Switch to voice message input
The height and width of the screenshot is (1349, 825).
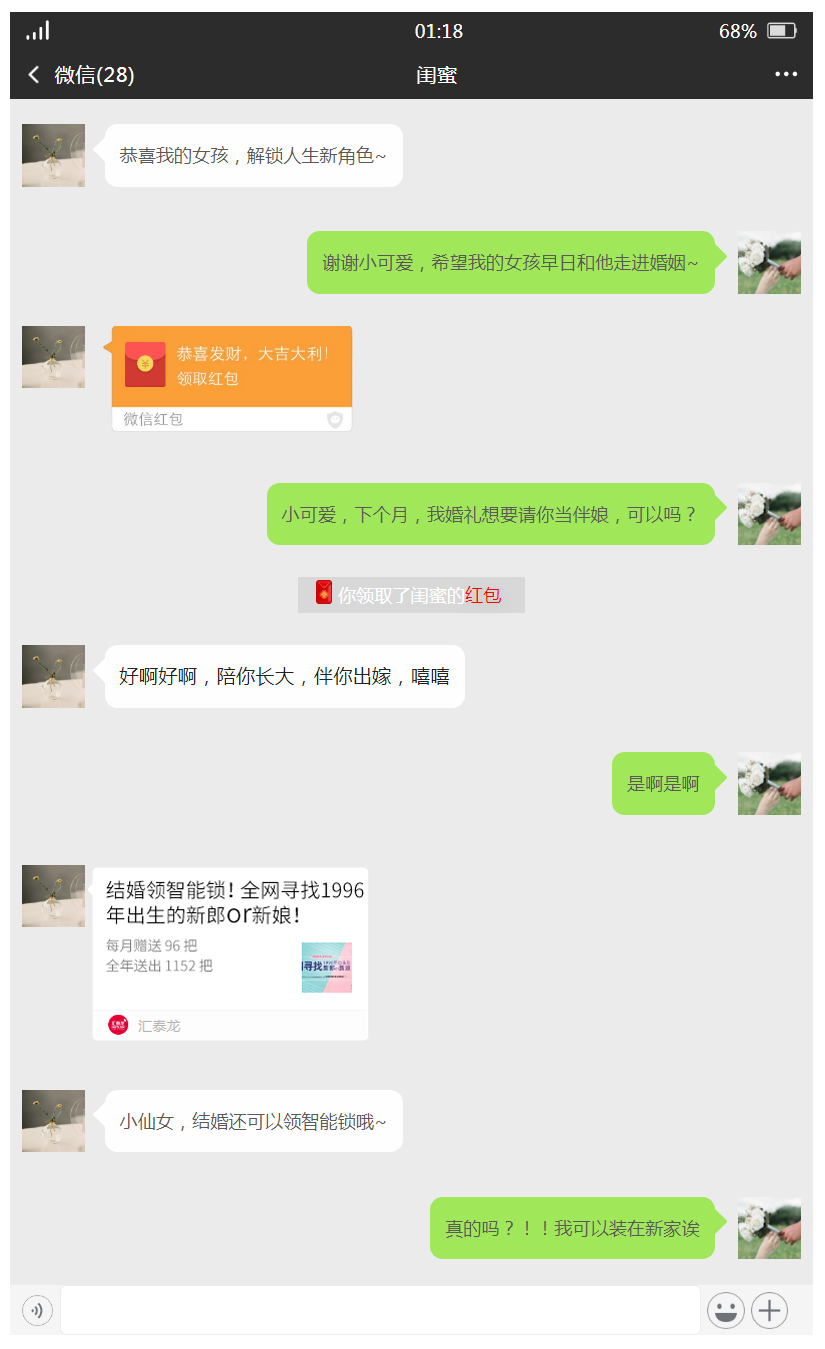(37, 1310)
